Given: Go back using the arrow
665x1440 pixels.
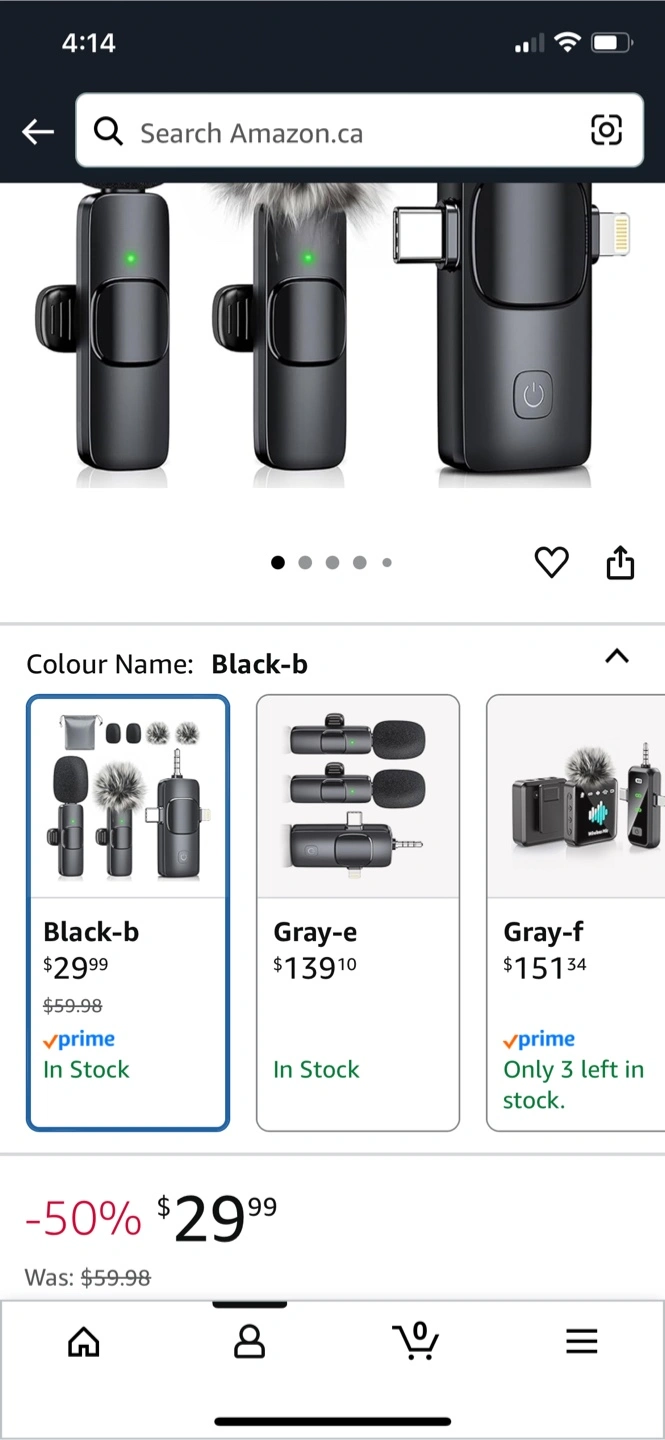Looking at the screenshot, I should [38, 131].
